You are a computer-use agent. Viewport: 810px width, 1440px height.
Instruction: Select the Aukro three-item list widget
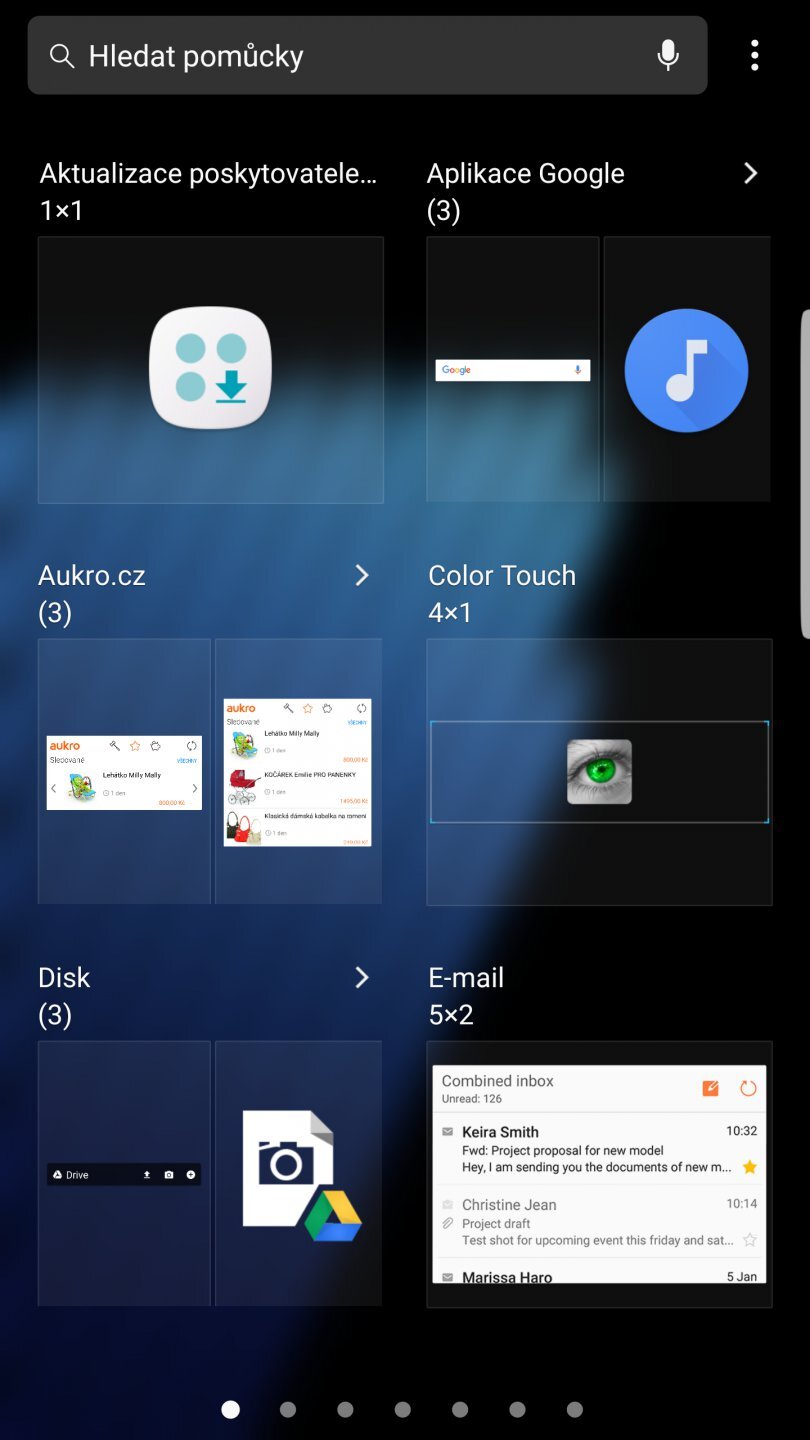(x=298, y=772)
